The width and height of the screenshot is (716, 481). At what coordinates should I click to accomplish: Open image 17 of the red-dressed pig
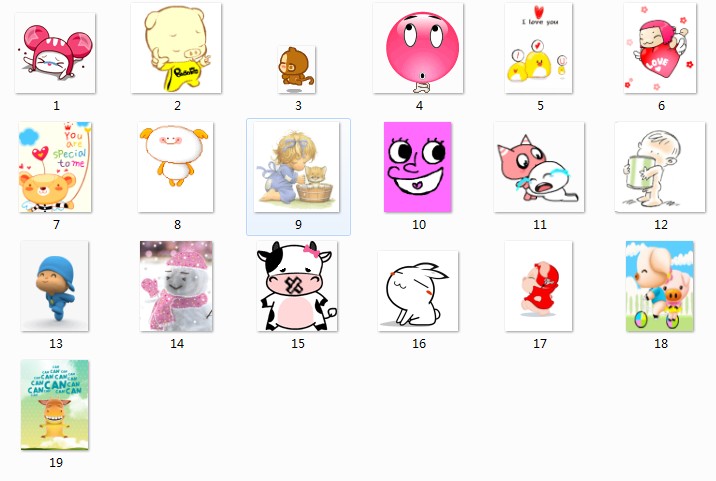pyautogui.click(x=539, y=286)
